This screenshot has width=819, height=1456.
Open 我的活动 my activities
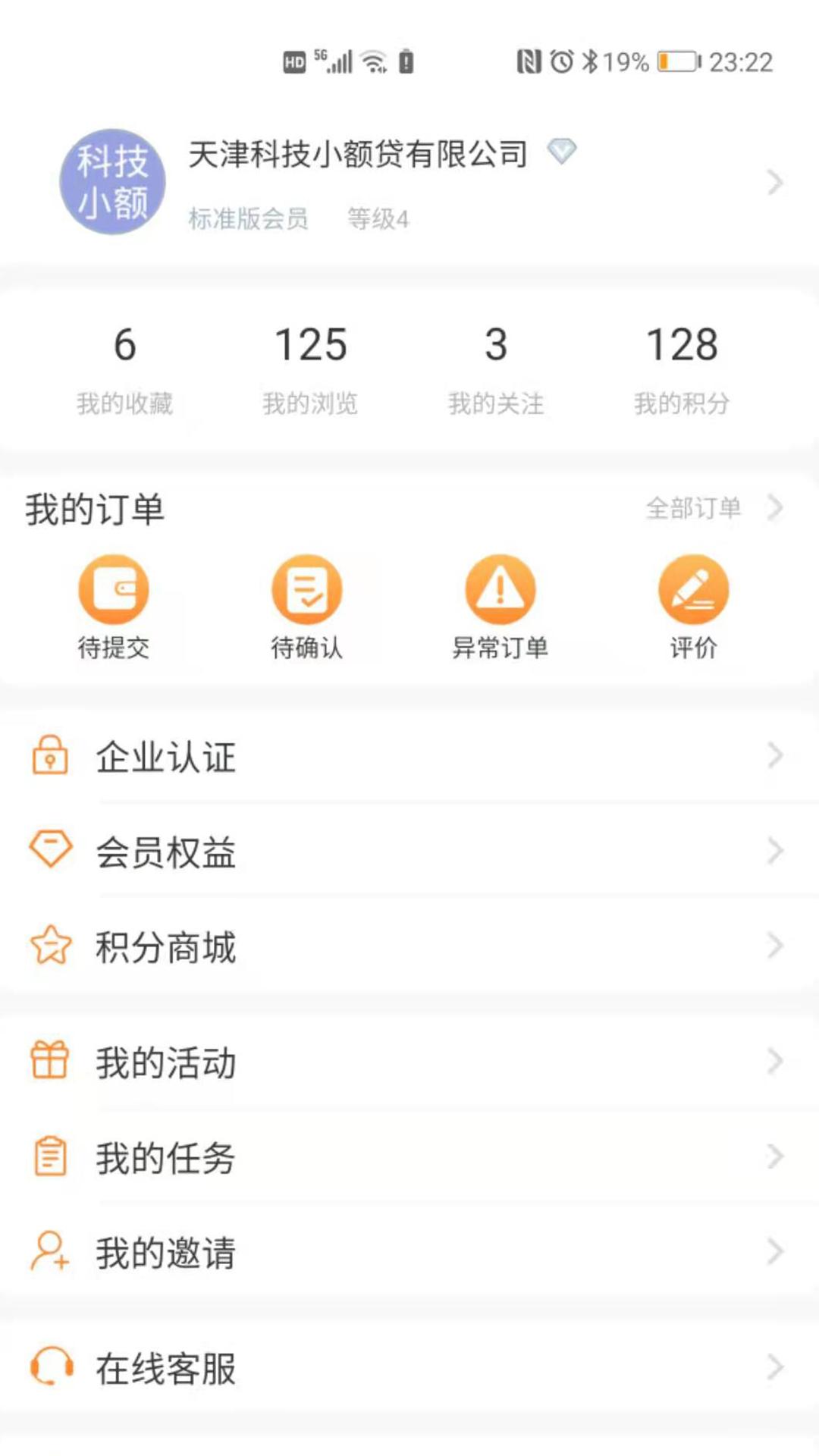point(409,1061)
